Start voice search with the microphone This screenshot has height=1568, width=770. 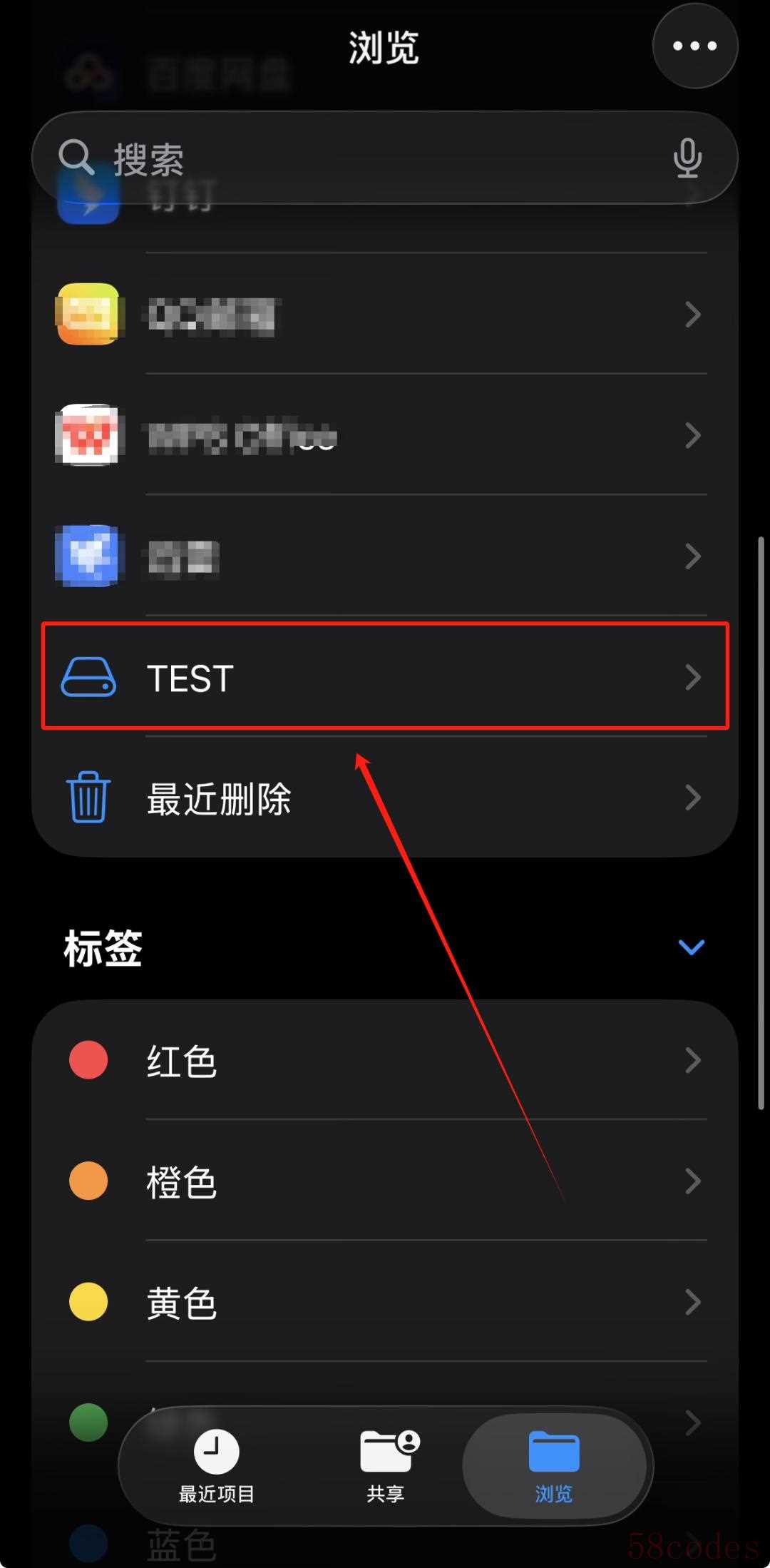coord(687,158)
